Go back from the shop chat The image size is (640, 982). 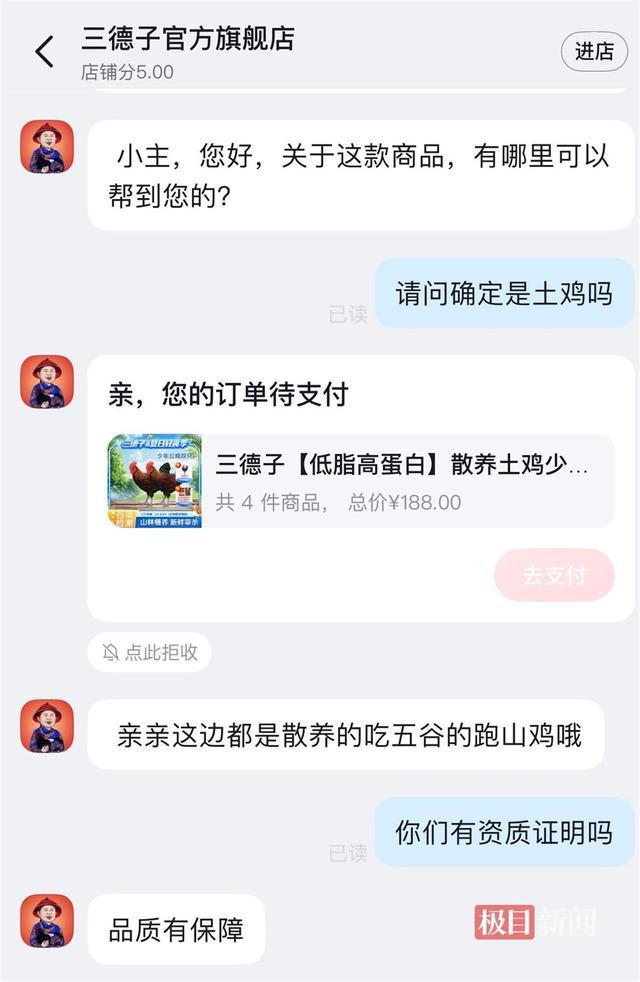44,52
